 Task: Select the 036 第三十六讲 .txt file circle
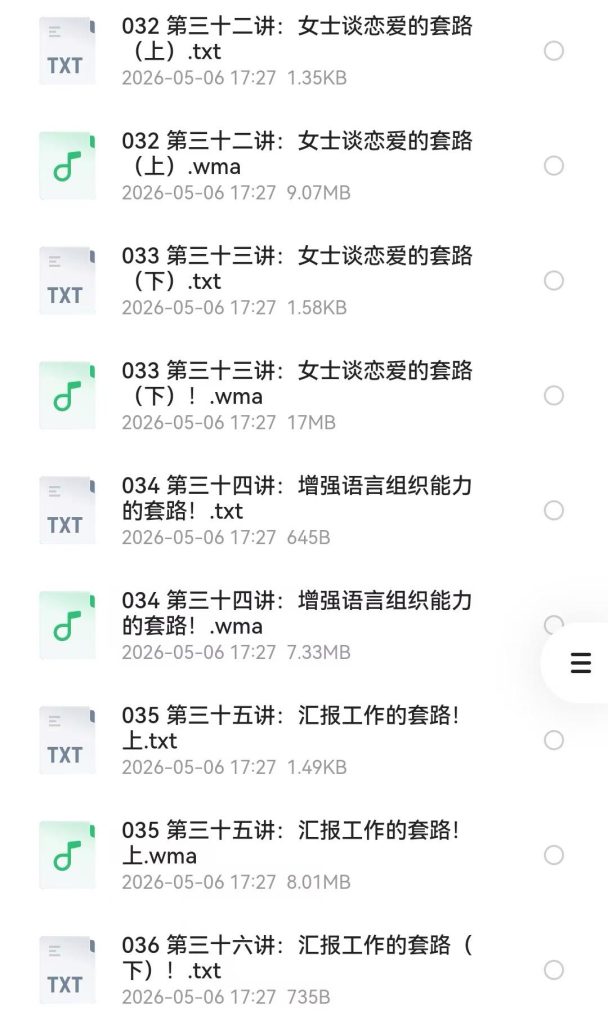tap(554, 970)
